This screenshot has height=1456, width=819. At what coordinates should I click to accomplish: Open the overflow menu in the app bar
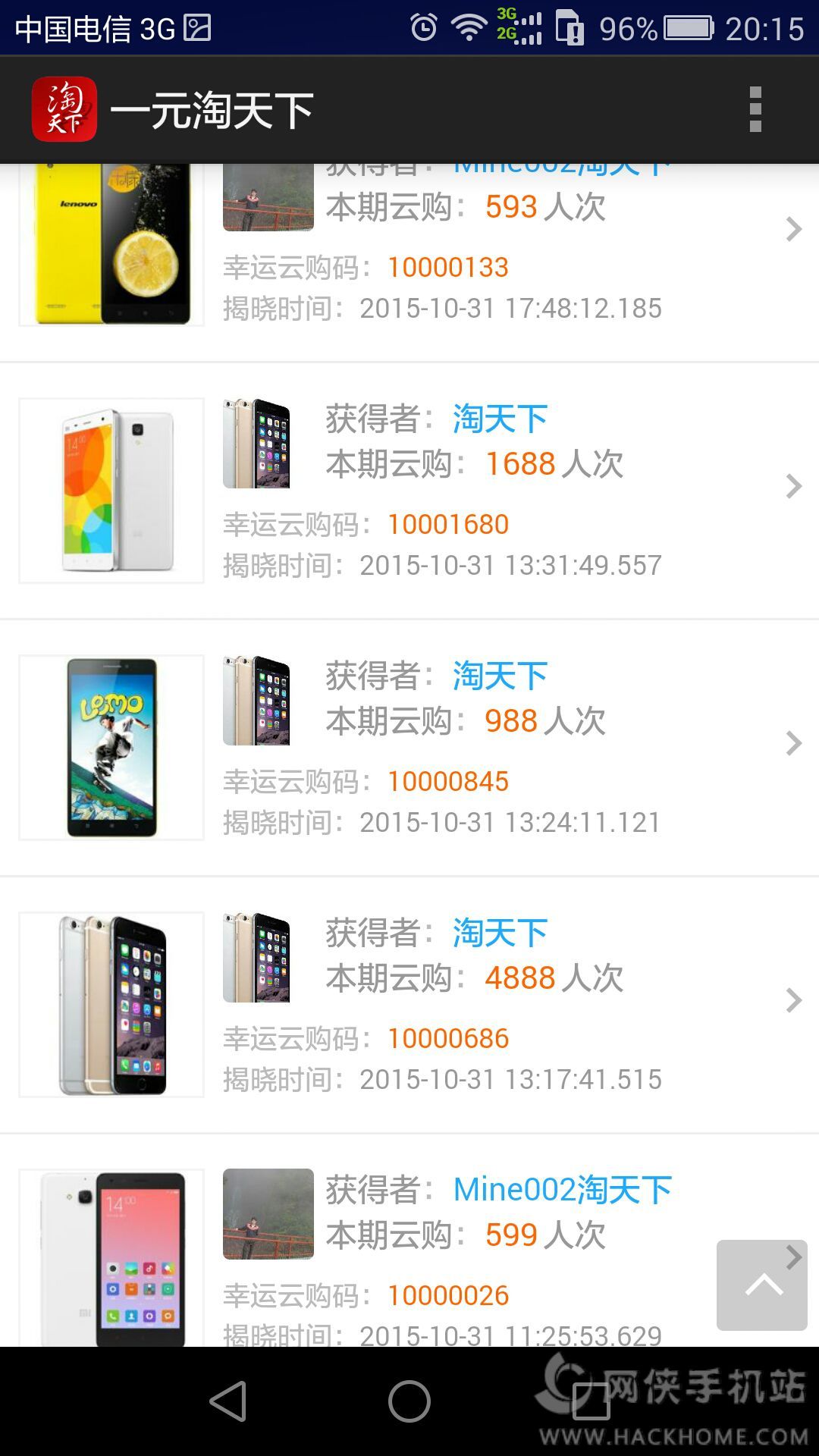click(755, 109)
